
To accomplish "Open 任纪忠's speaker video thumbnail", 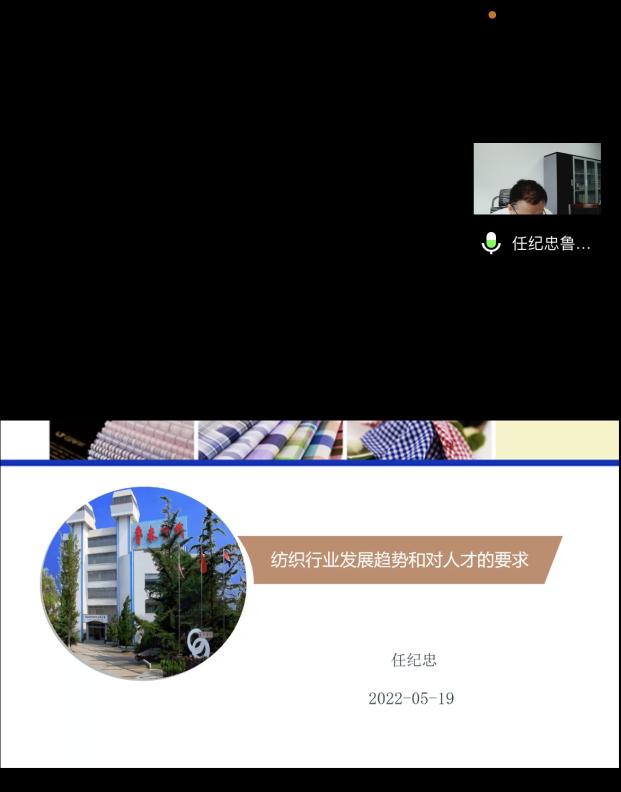I will coord(537,179).
